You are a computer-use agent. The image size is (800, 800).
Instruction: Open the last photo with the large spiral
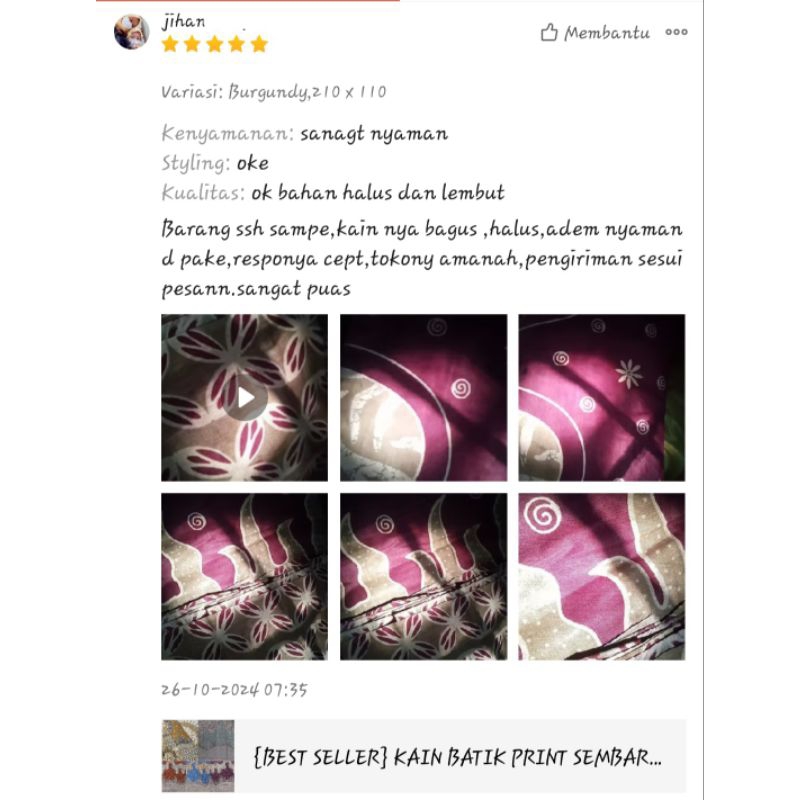[x=601, y=576]
